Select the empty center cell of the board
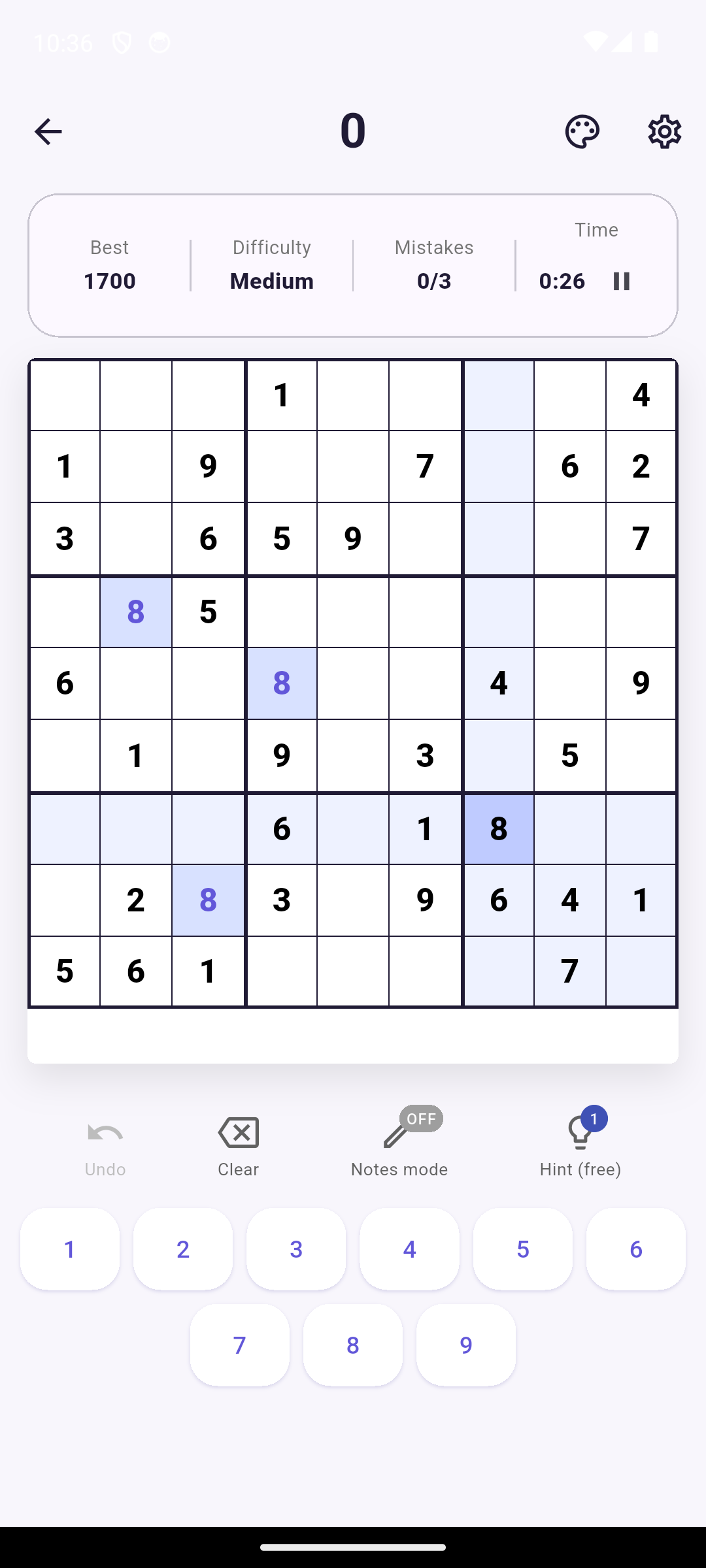 tap(353, 683)
